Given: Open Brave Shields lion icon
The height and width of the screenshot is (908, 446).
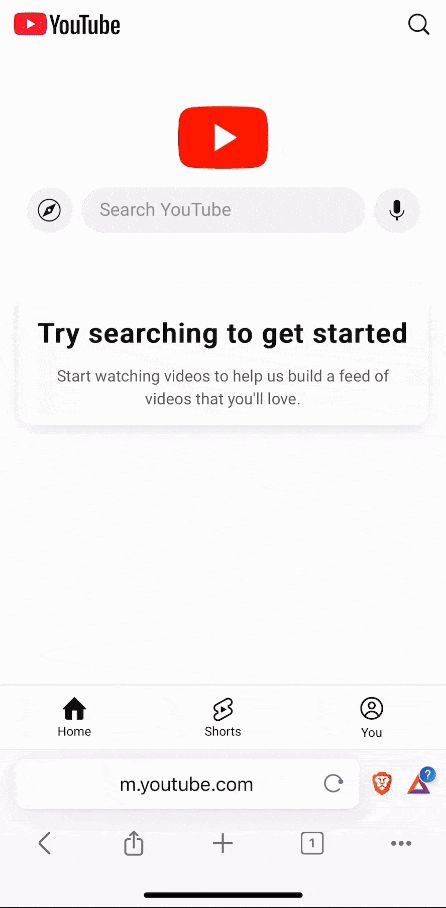Looking at the screenshot, I should coord(382,784).
